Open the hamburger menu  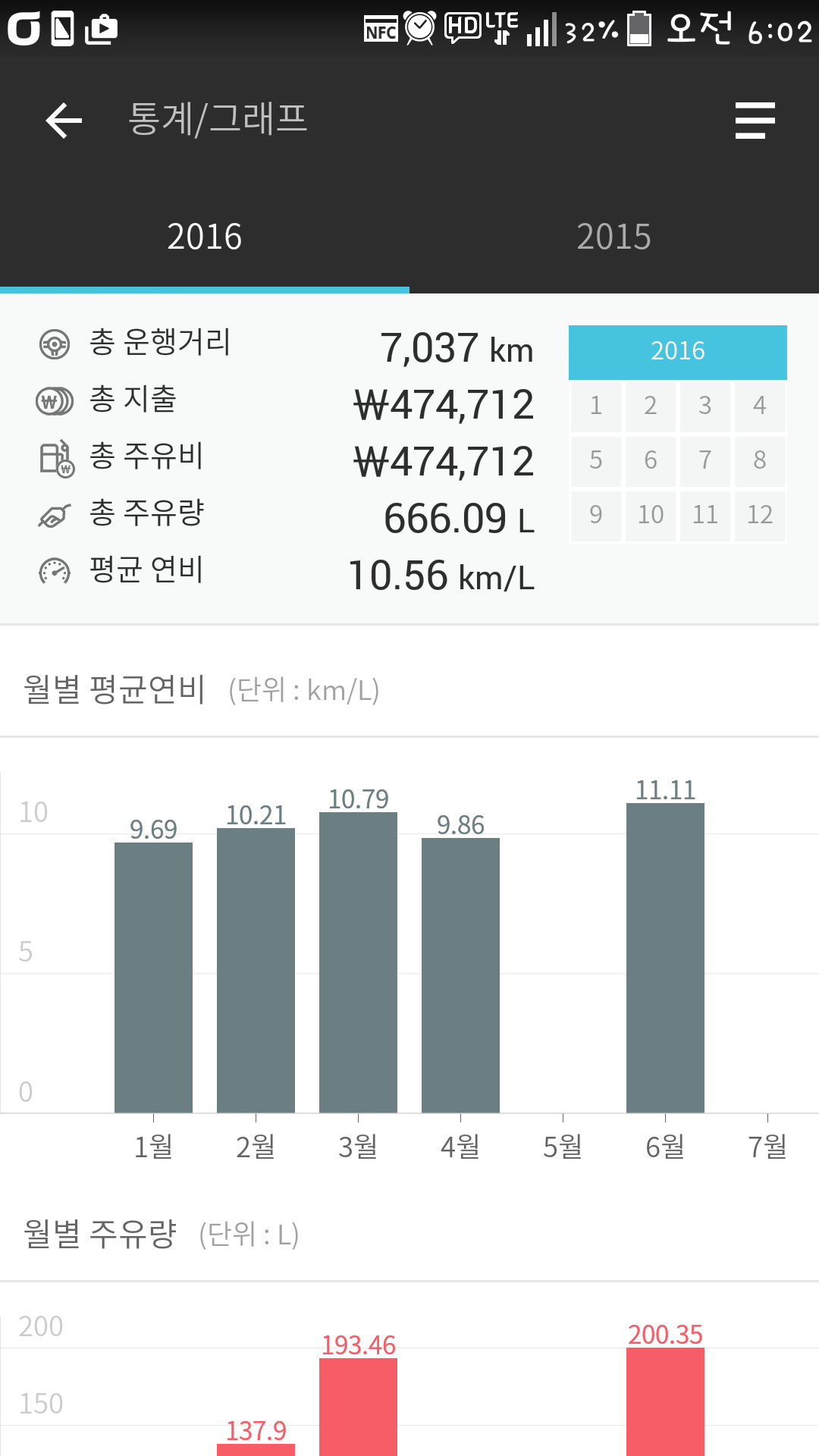pos(755,121)
